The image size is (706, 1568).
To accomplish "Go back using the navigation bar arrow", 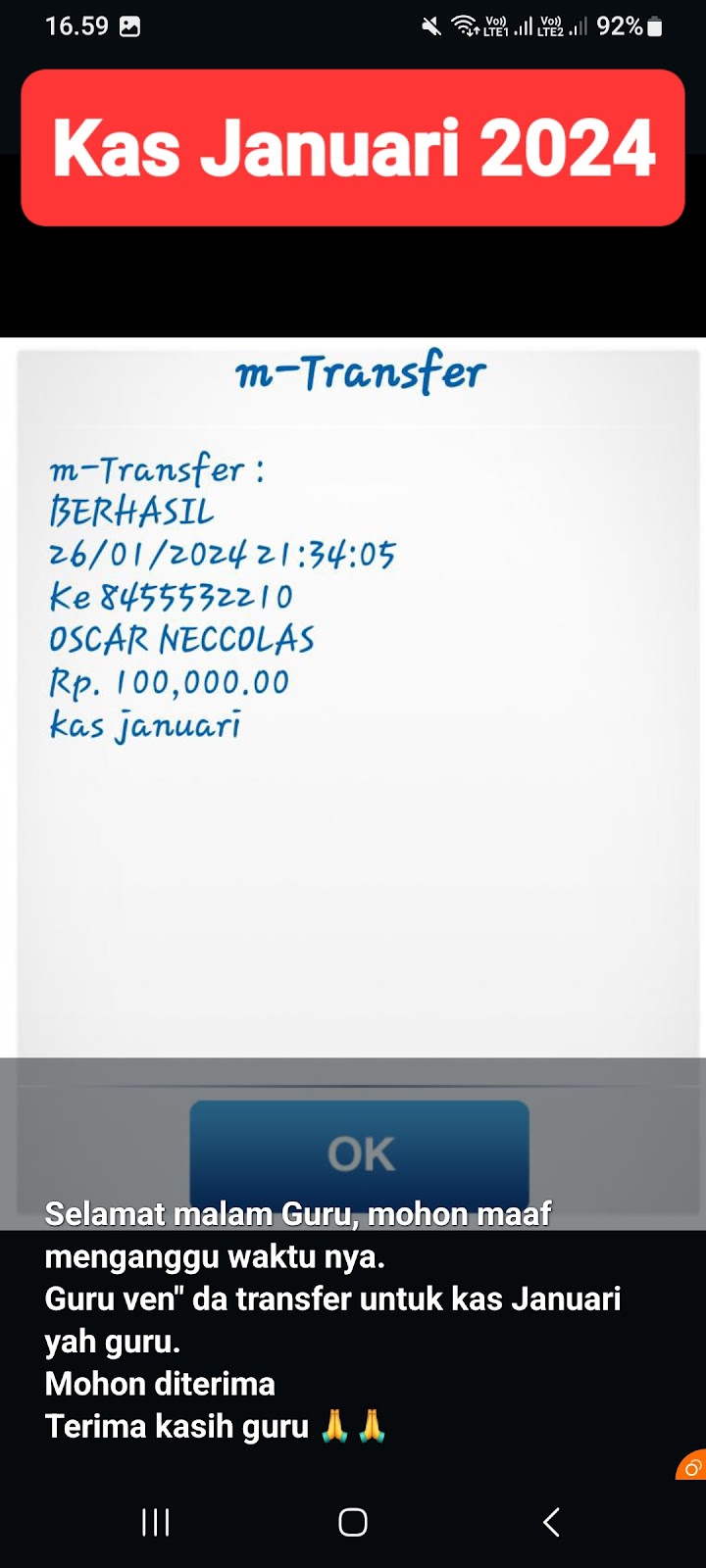I will [x=551, y=1522].
